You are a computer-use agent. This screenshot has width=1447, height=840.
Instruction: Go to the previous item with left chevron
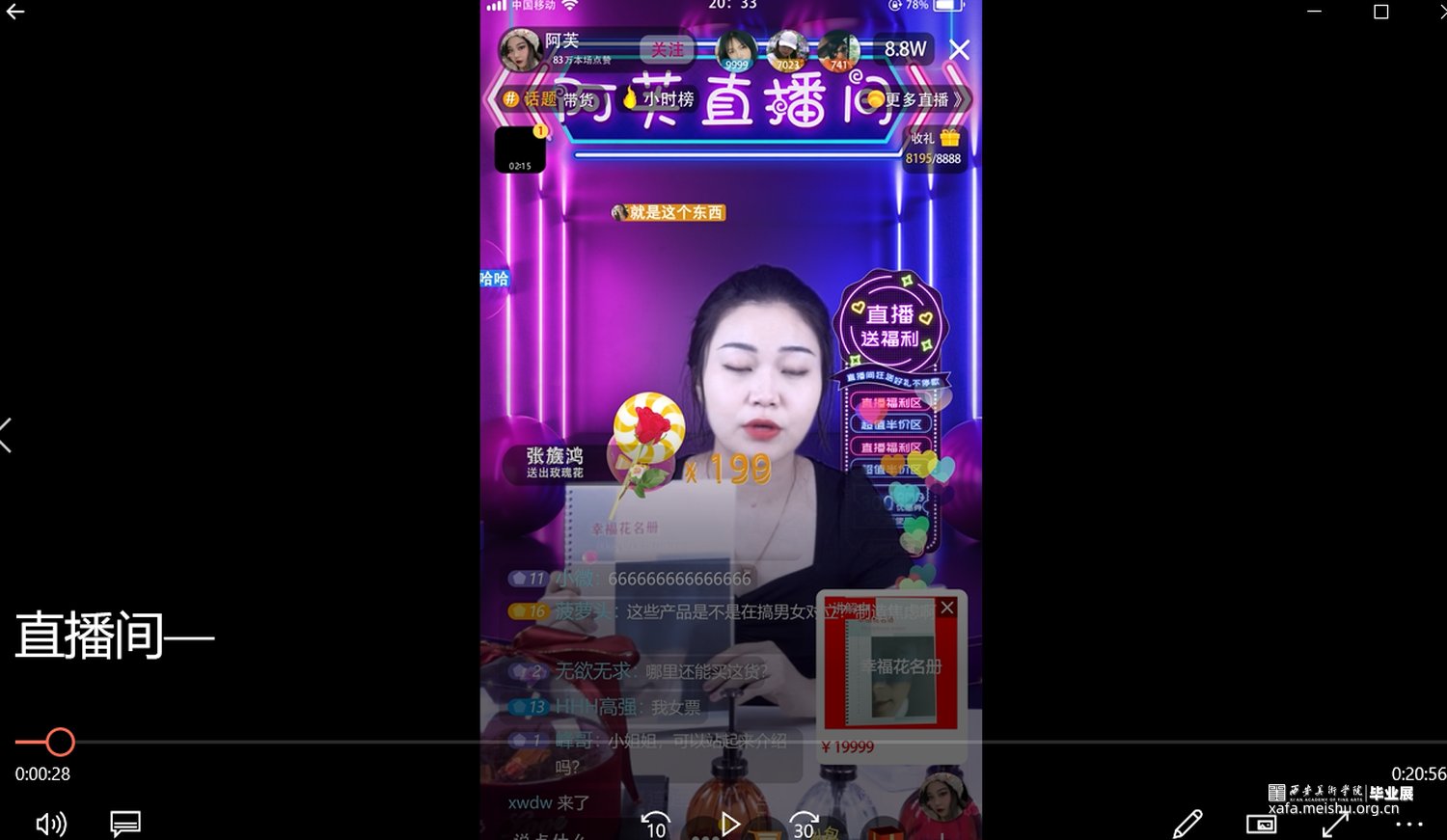[8, 436]
